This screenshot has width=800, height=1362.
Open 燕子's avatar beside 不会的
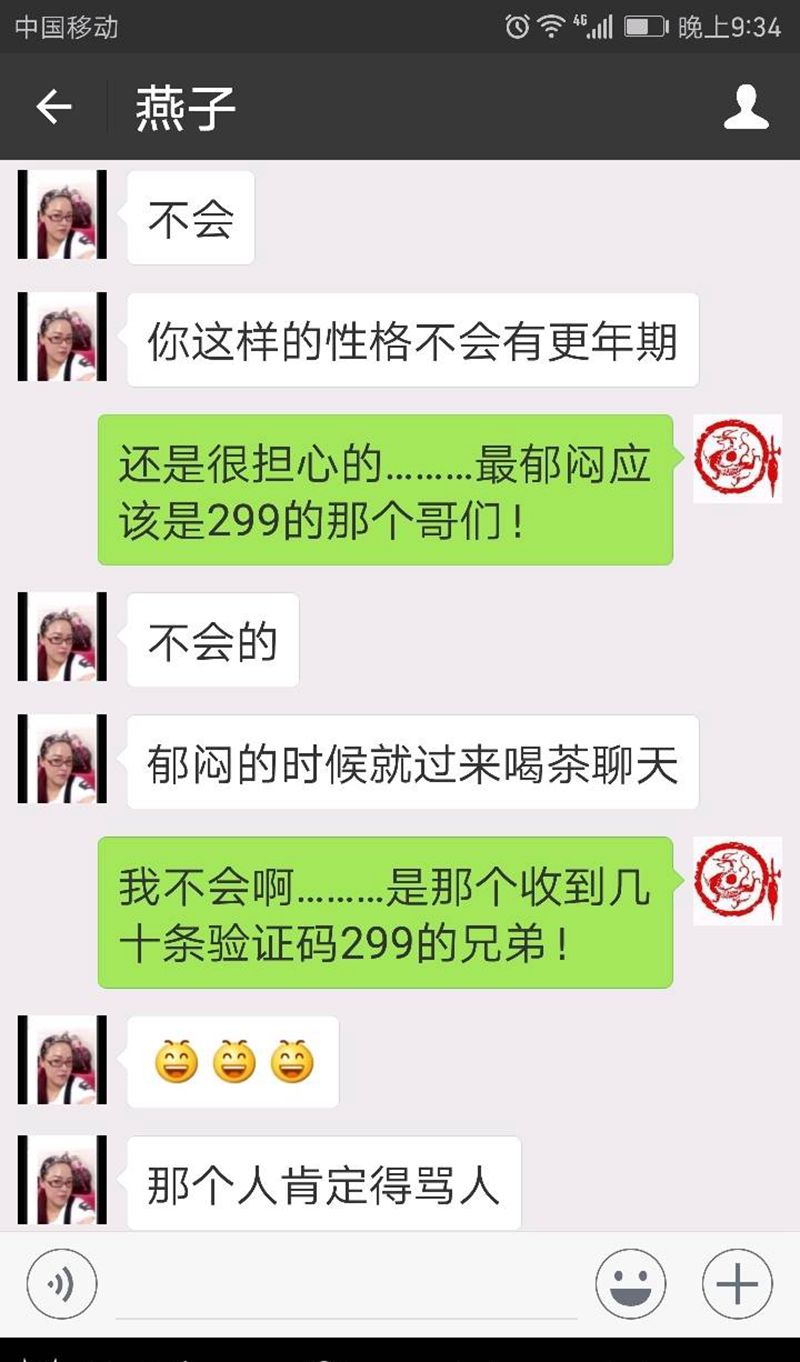[x=62, y=636]
